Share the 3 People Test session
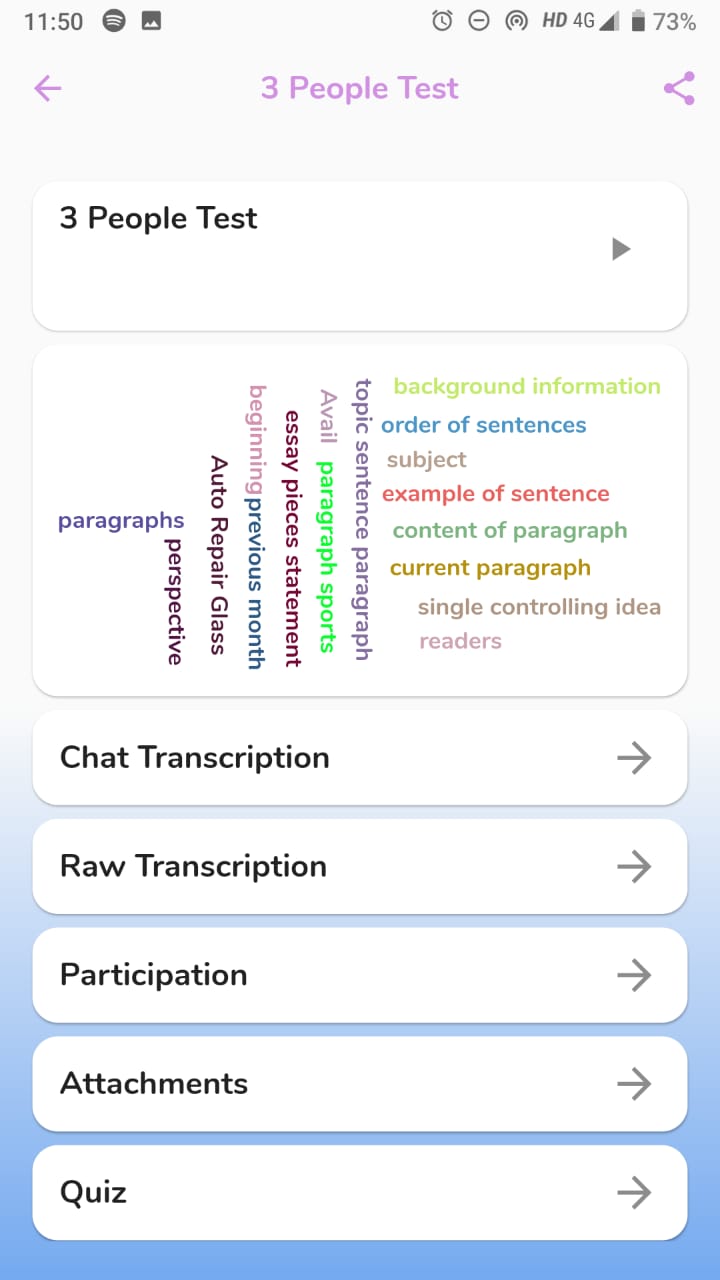The width and height of the screenshot is (720, 1280). coord(679,89)
